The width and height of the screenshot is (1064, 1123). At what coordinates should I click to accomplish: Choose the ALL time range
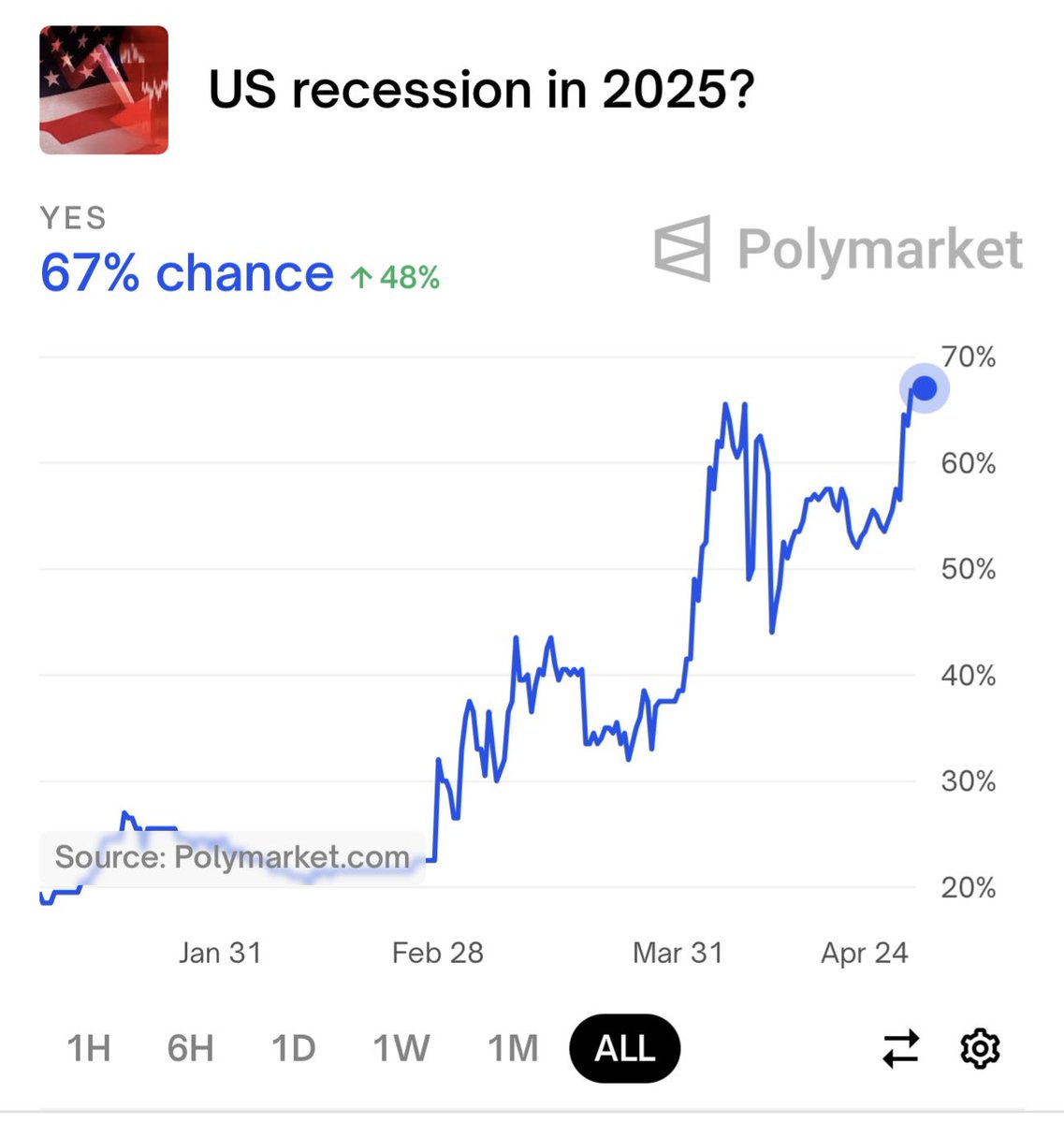pos(625,1048)
